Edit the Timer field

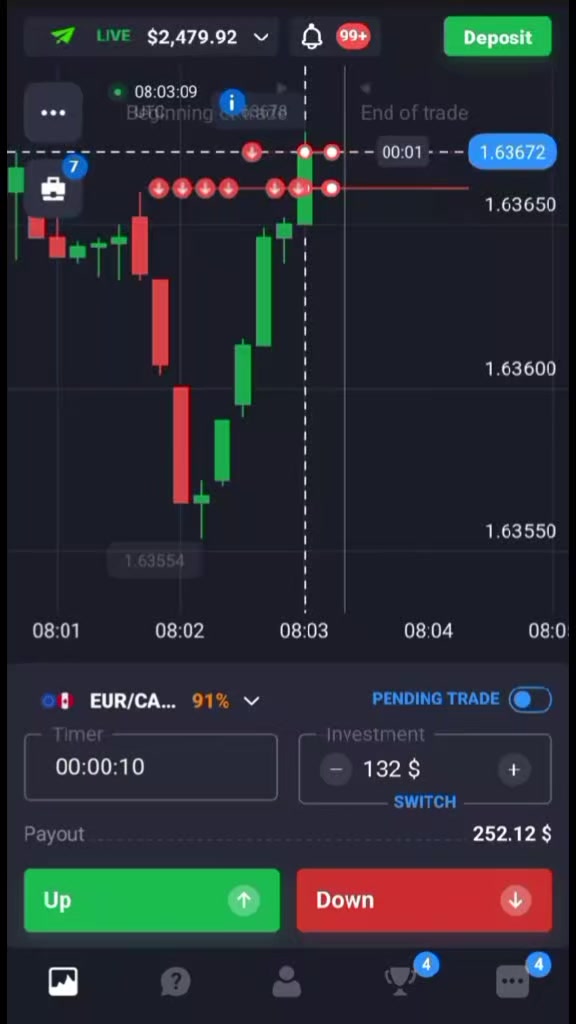tap(151, 767)
